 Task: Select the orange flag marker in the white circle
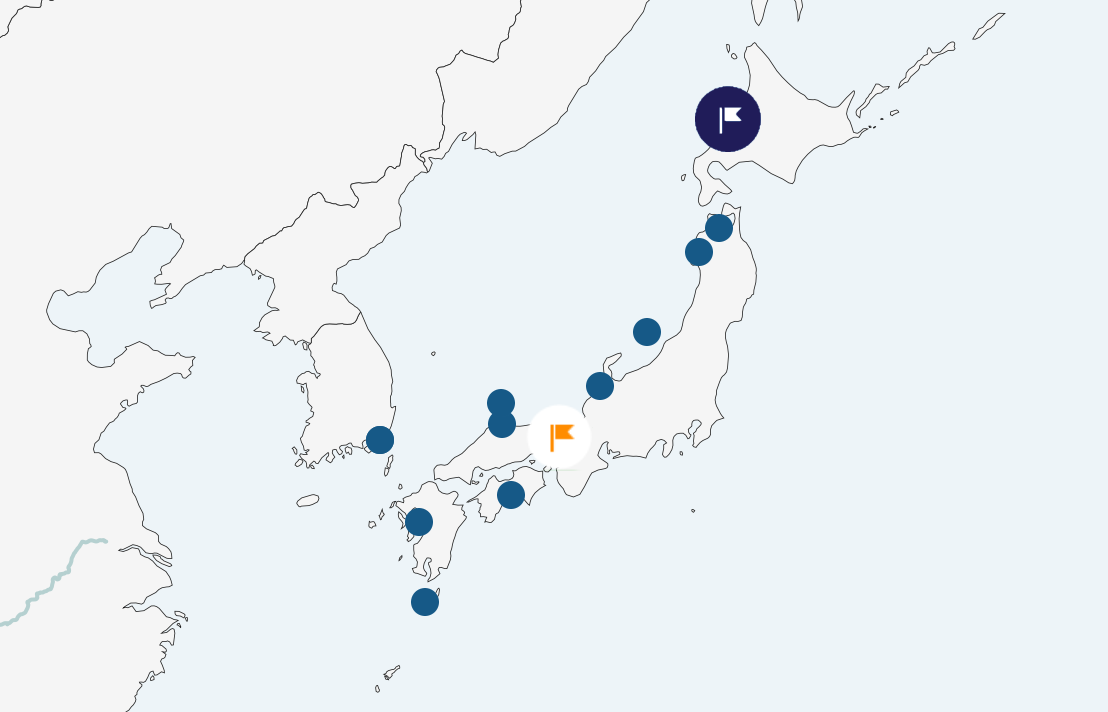(559, 437)
